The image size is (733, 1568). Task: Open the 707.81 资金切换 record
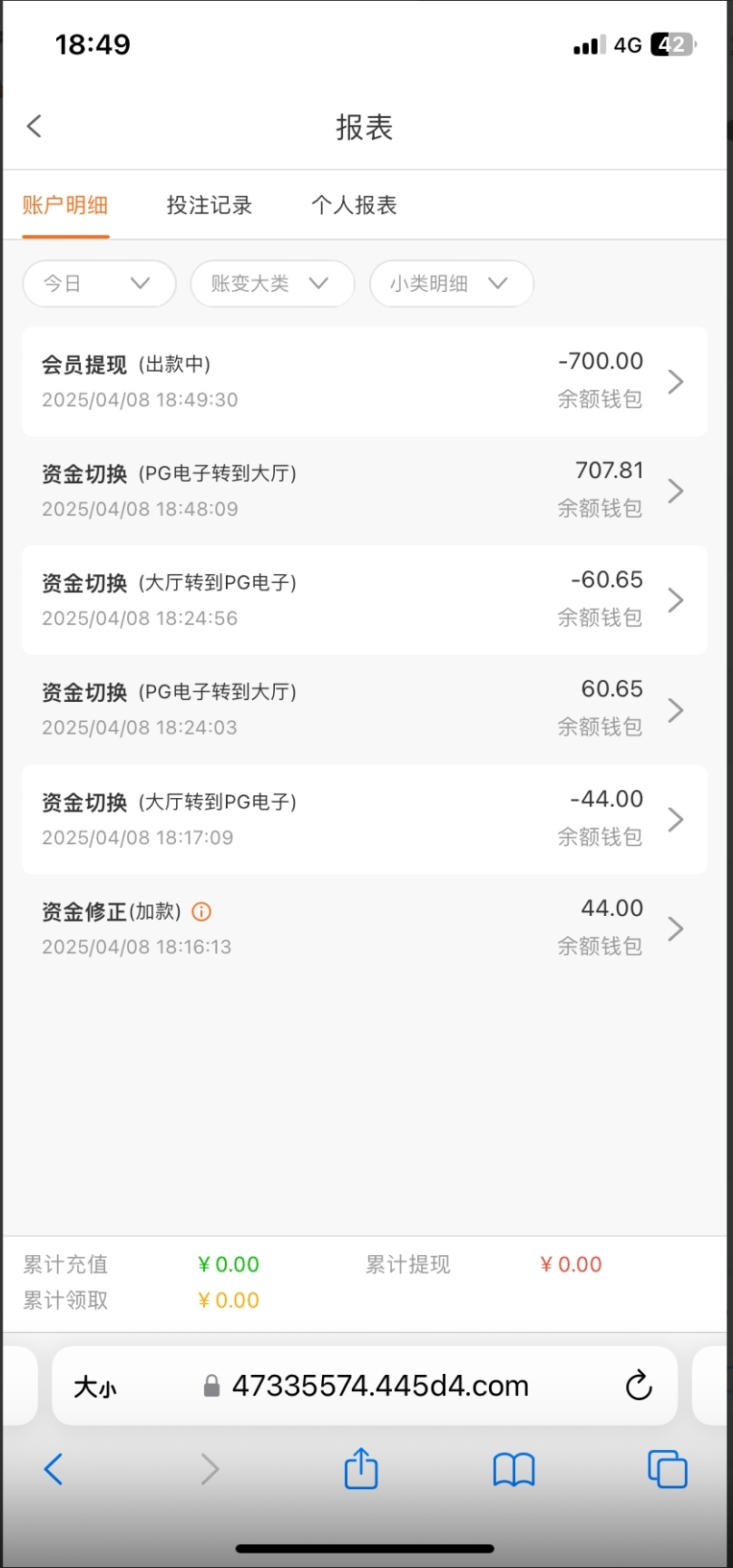pyautogui.click(x=364, y=491)
